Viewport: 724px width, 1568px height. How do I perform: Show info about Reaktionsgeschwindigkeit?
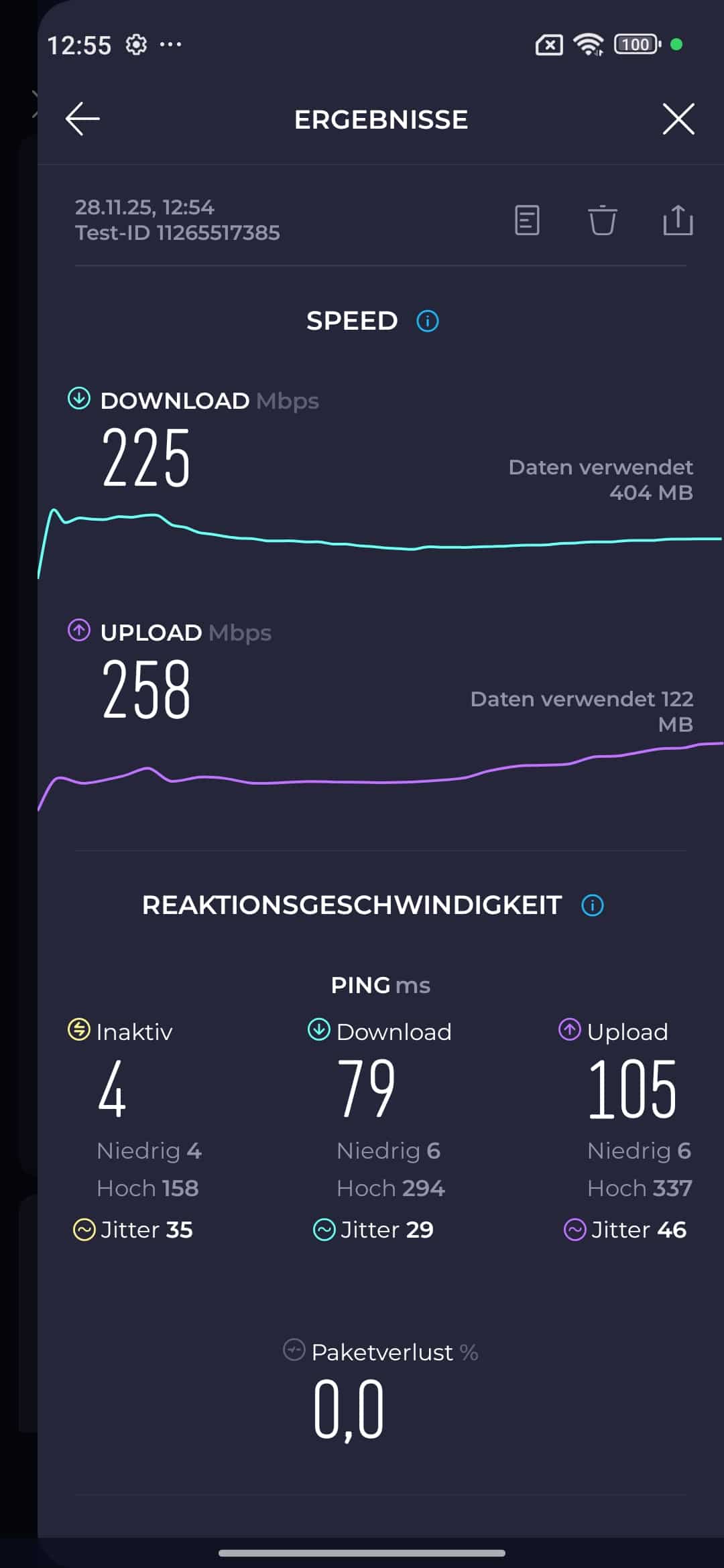(x=593, y=905)
